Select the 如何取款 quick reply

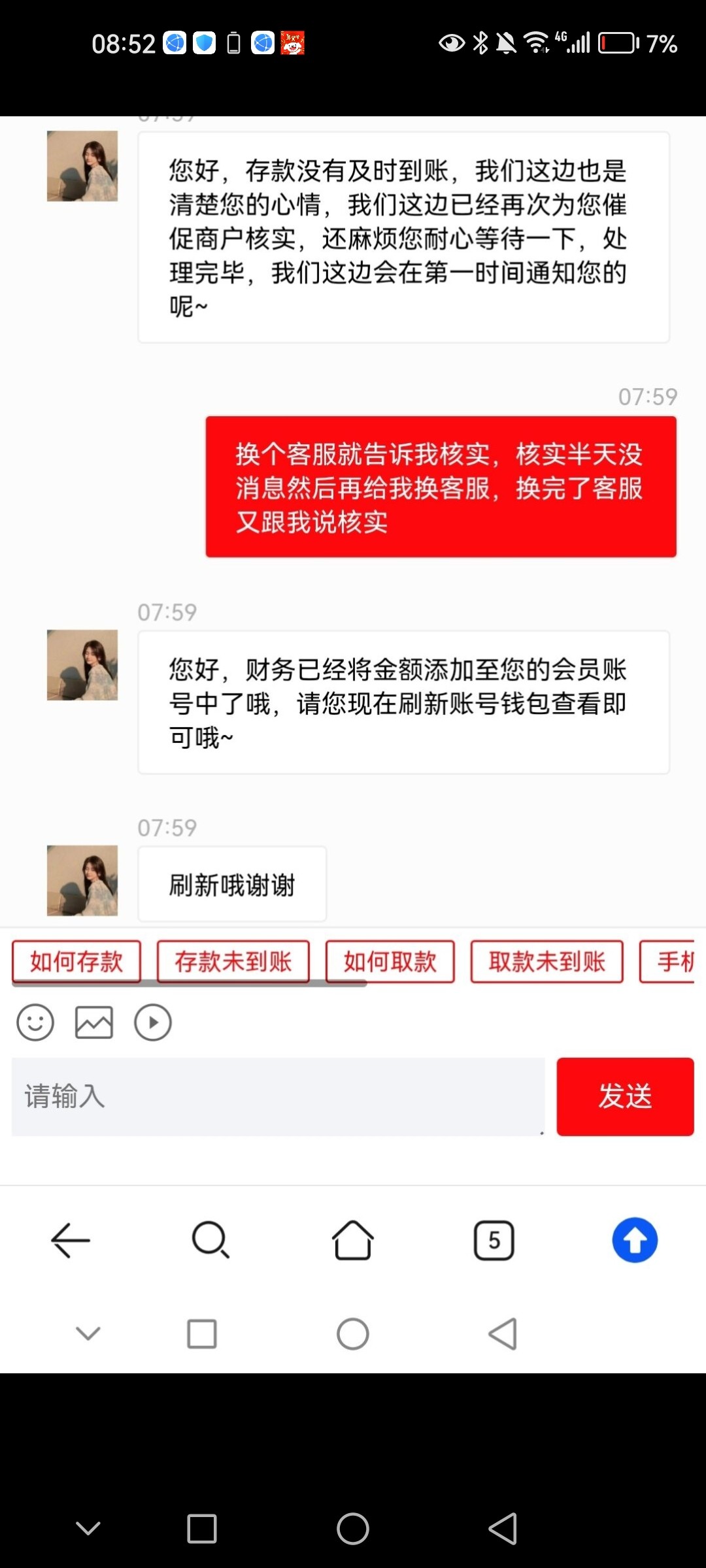pyautogui.click(x=390, y=962)
